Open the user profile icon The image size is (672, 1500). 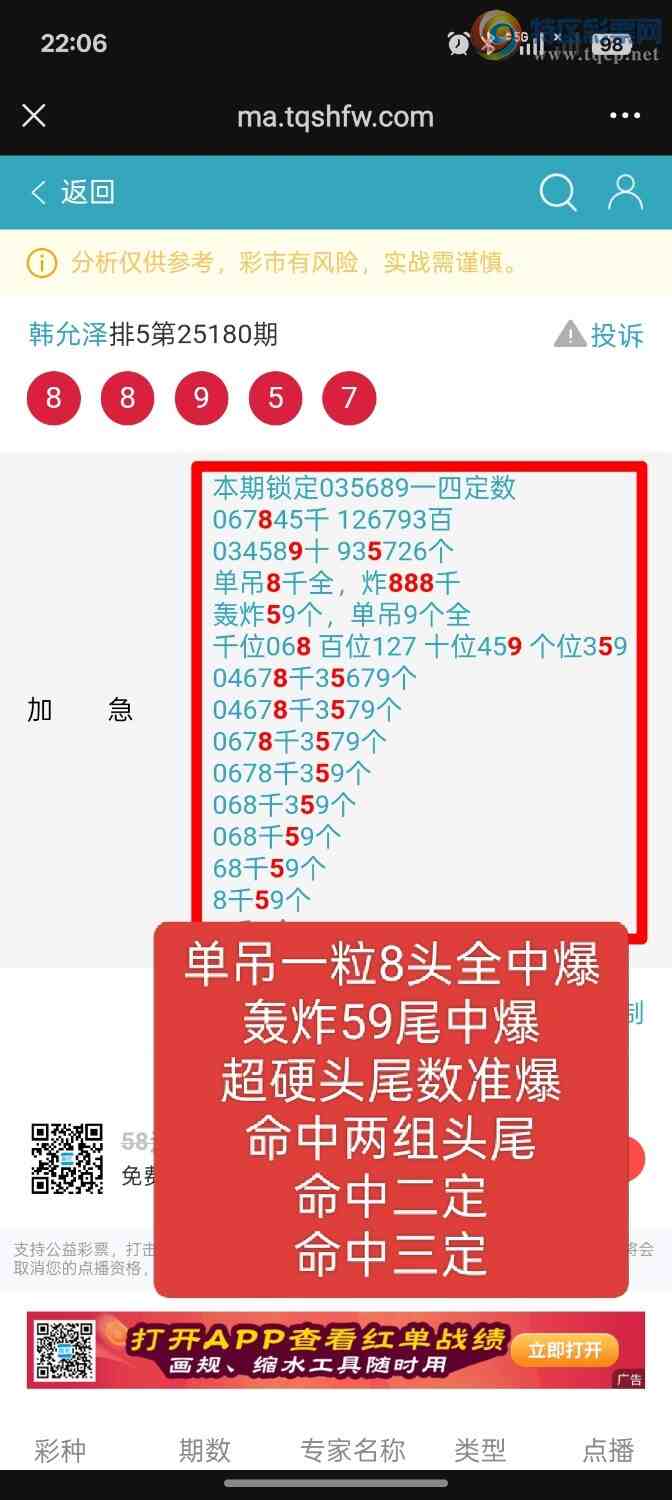[625, 192]
